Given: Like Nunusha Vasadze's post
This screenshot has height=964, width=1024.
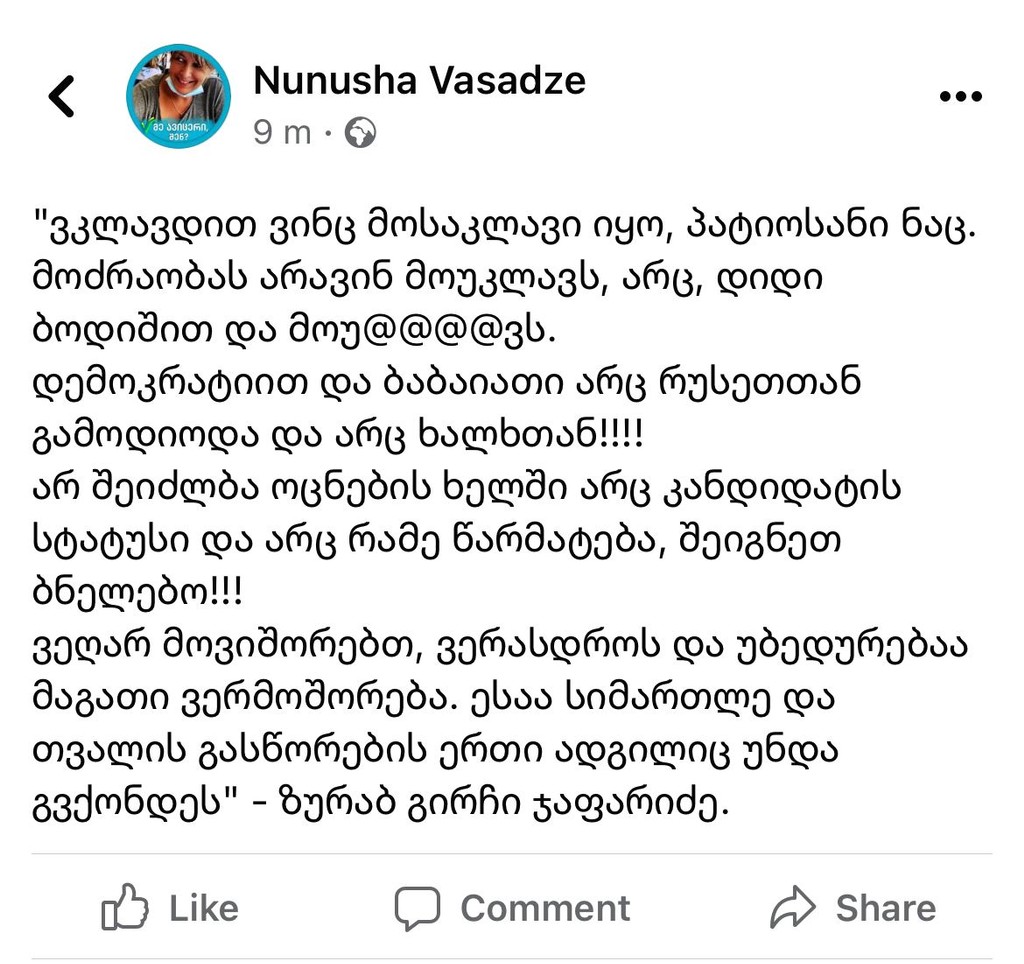Looking at the screenshot, I should coord(170,908).
